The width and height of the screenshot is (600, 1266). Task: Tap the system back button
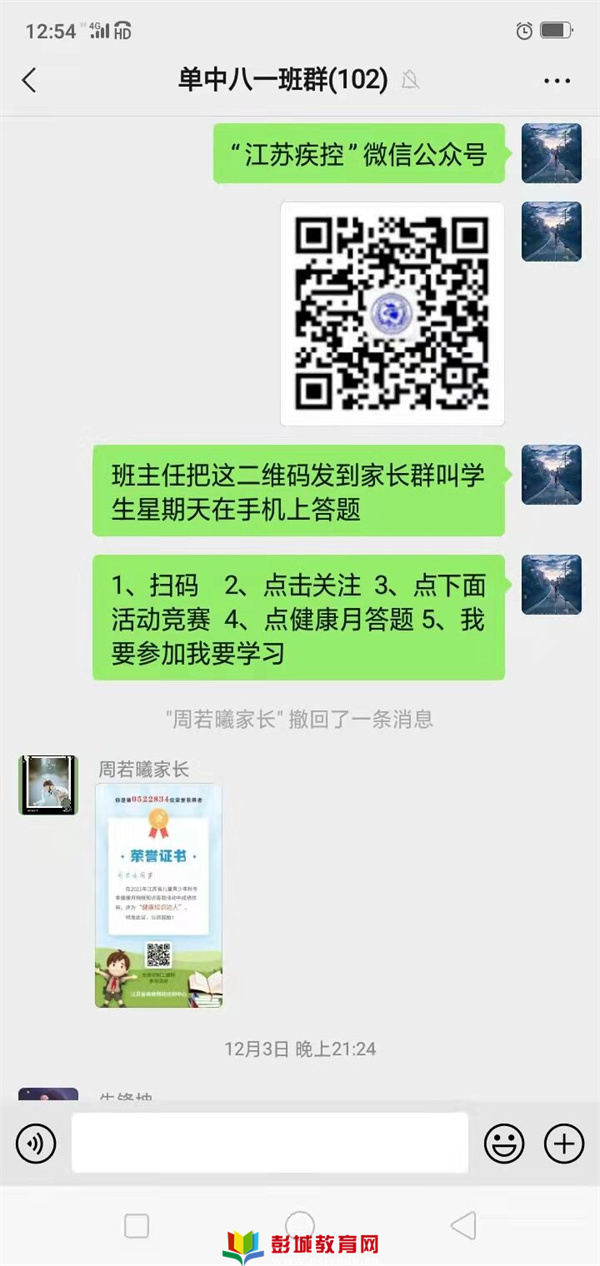462,1225
